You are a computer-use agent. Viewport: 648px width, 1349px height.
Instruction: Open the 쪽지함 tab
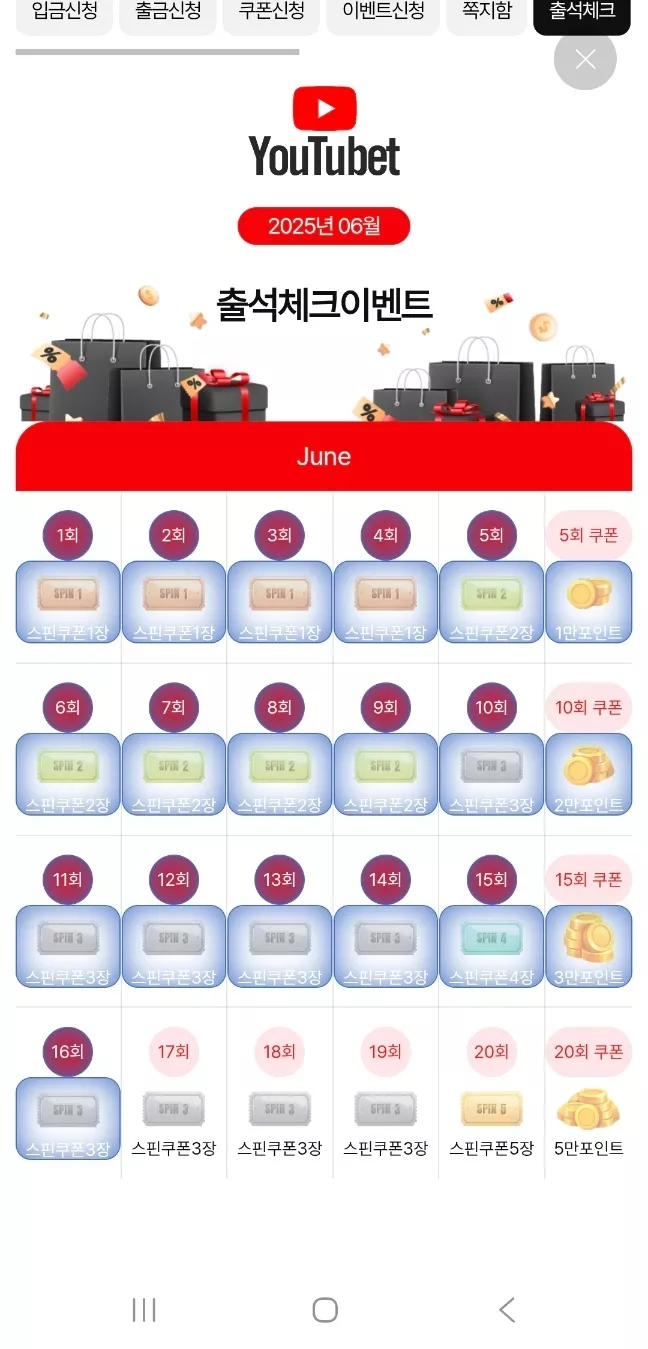479,14
